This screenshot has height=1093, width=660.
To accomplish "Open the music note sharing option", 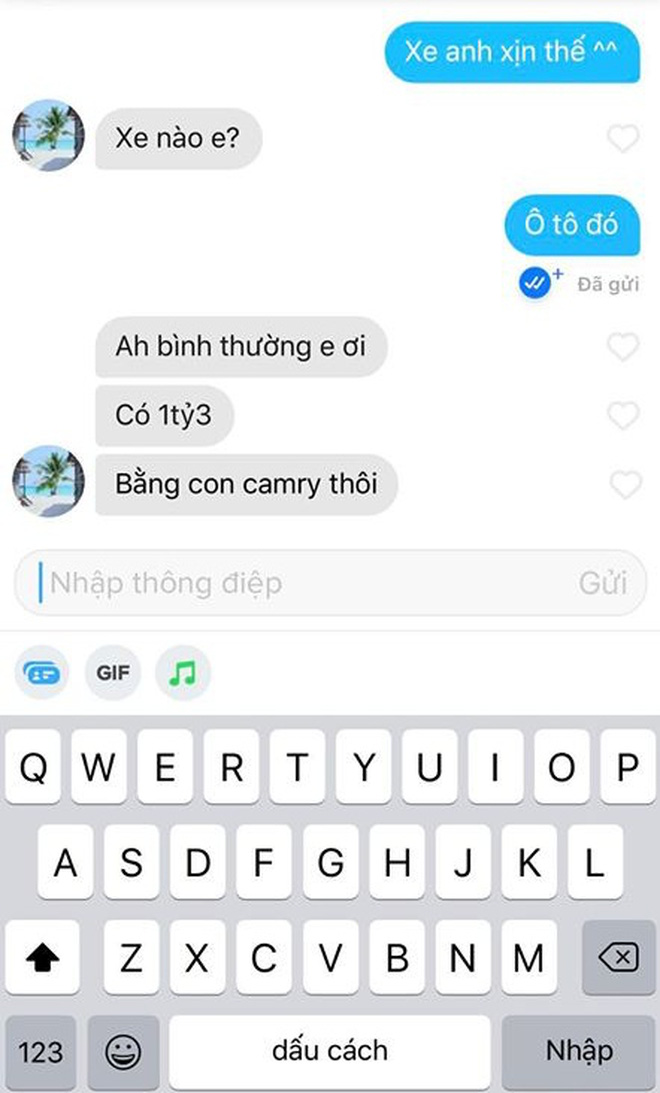I will [183, 673].
